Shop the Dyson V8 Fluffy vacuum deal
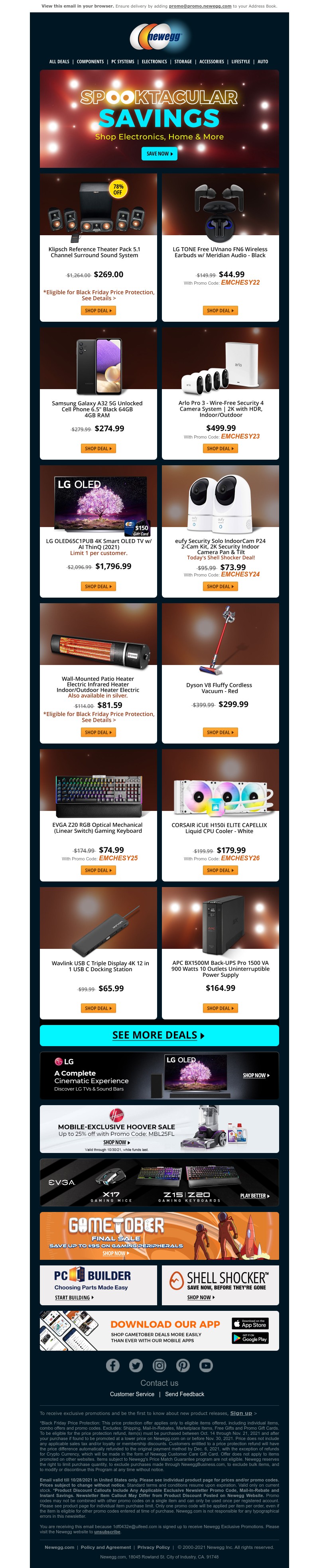Screen dimensions: 319x1568 click(x=220, y=732)
